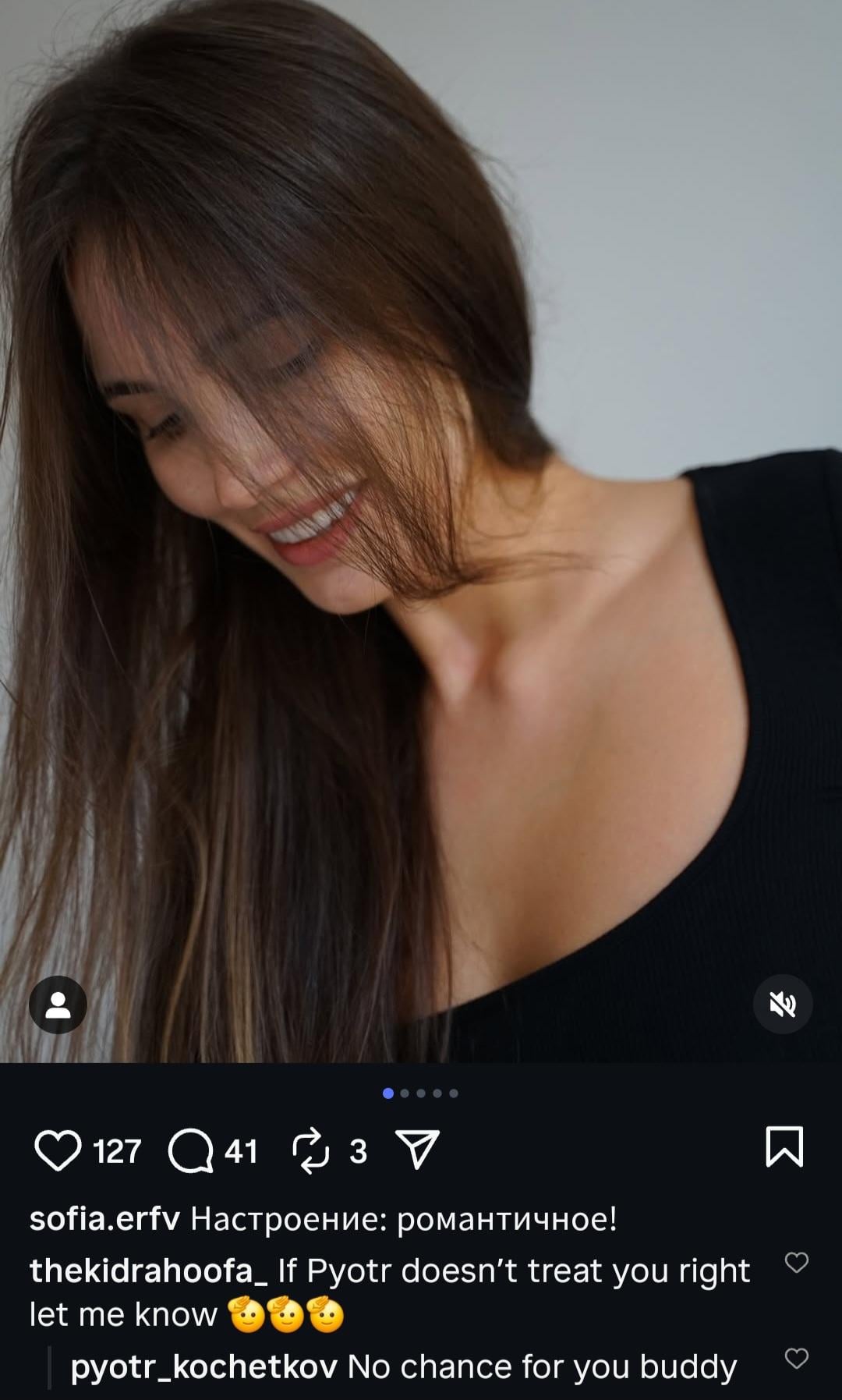Repost this post

coord(310,1151)
